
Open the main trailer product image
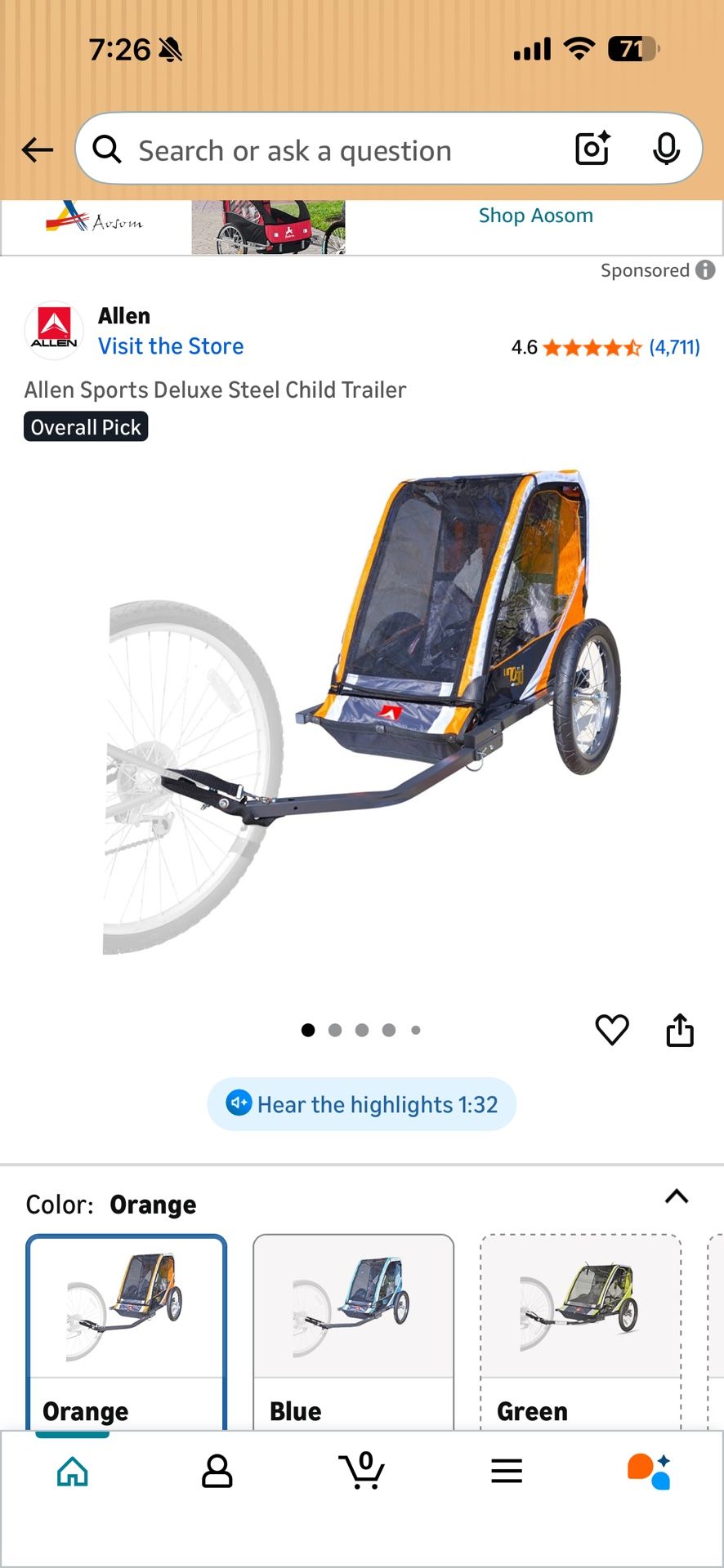tap(362, 710)
